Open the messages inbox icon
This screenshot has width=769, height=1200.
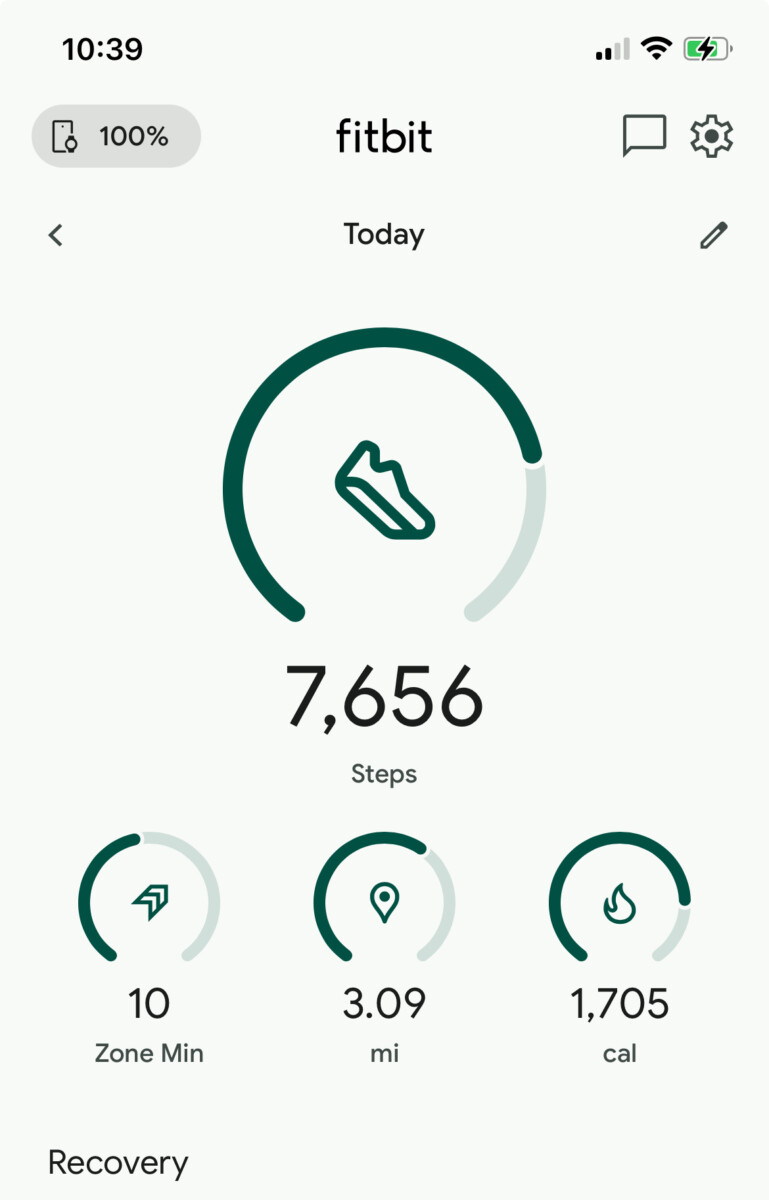[x=643, y=136]
